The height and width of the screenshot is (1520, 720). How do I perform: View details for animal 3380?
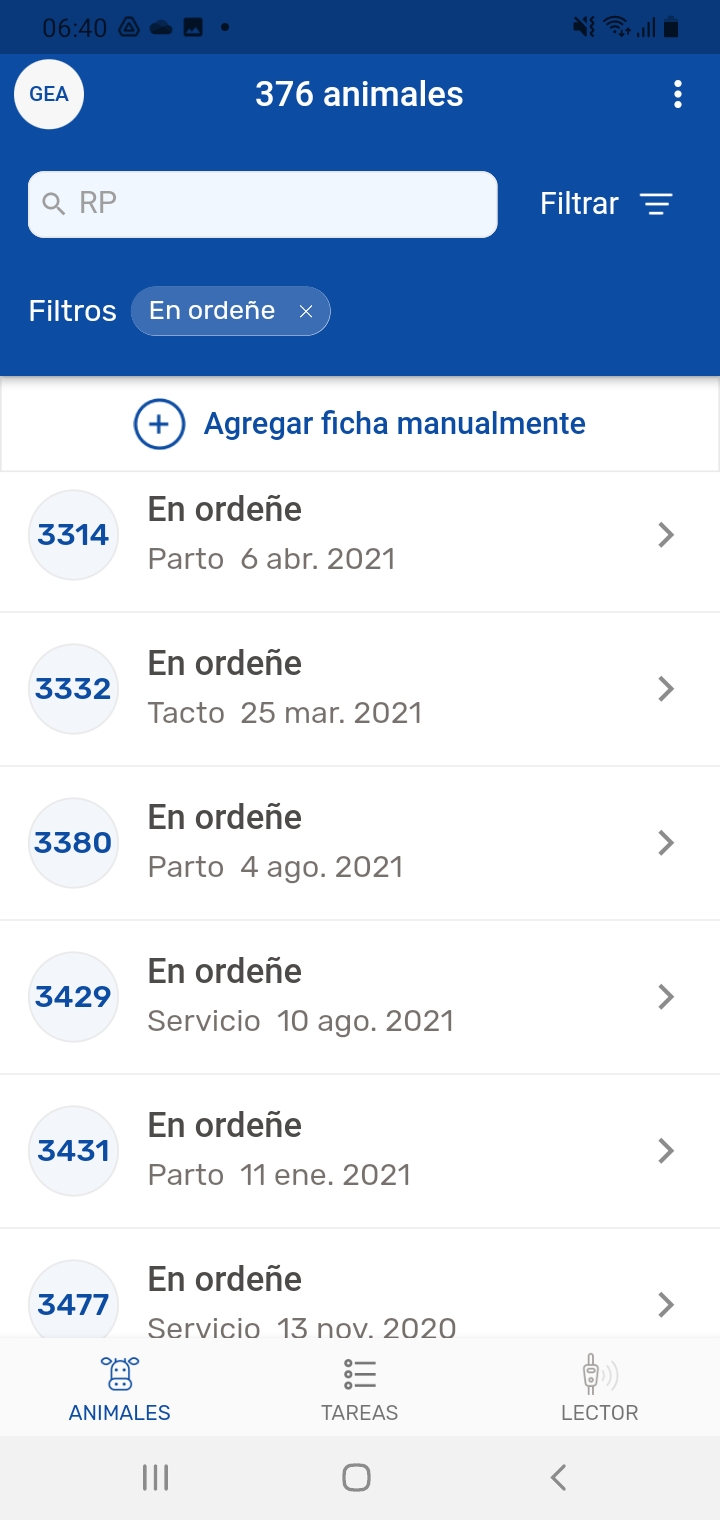point(360,843)
